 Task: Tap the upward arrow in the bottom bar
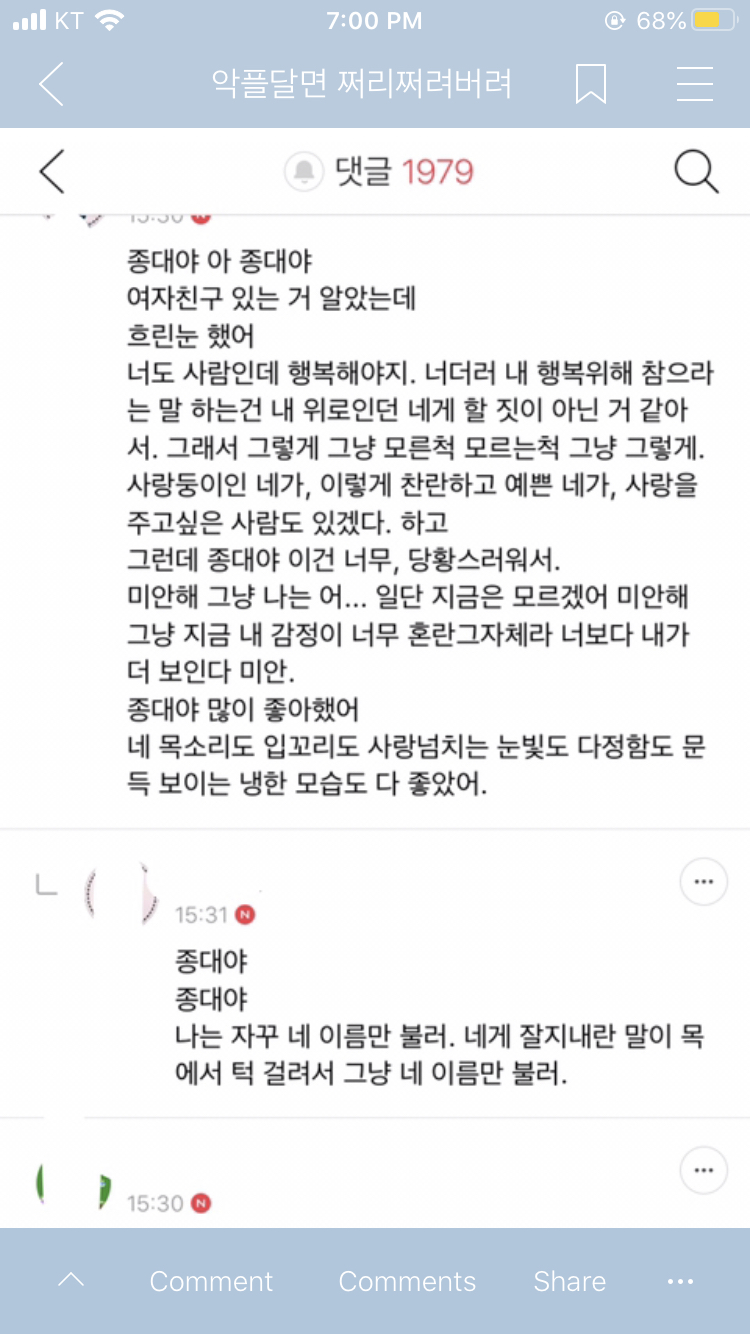pyautogui.click(x=71, y=1280)
